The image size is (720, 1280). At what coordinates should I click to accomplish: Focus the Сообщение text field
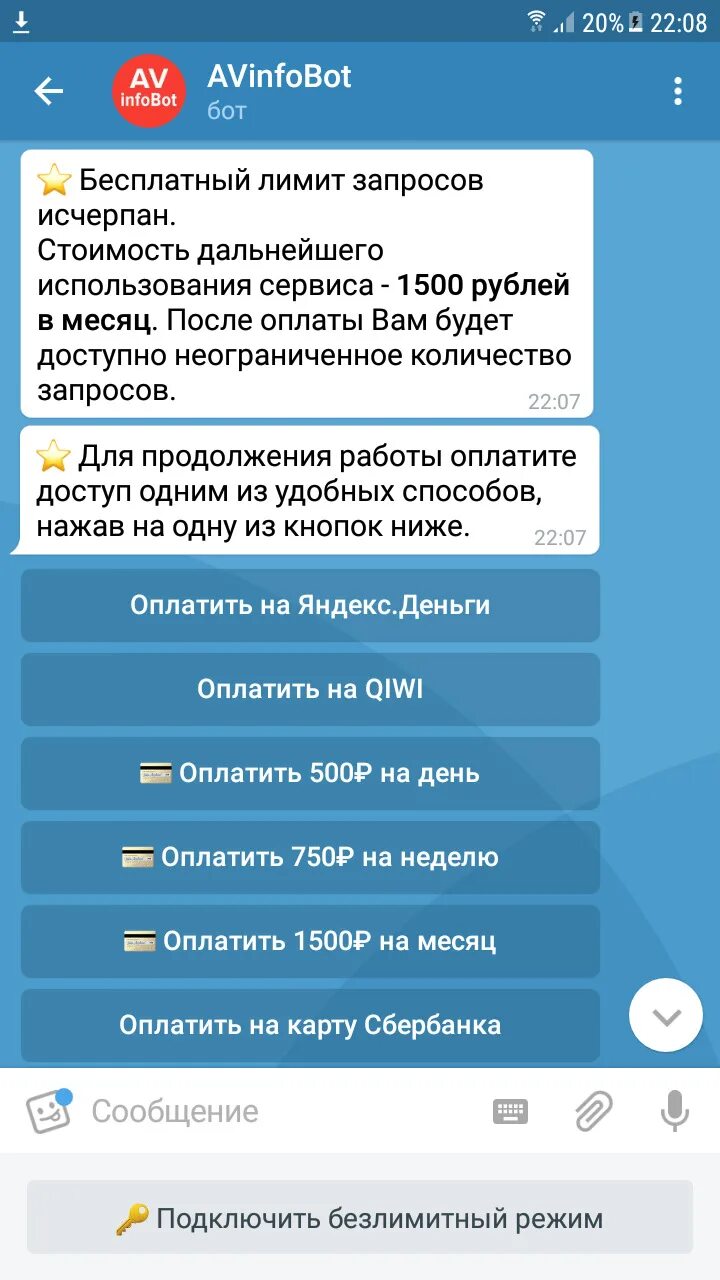coord(280,1111)
